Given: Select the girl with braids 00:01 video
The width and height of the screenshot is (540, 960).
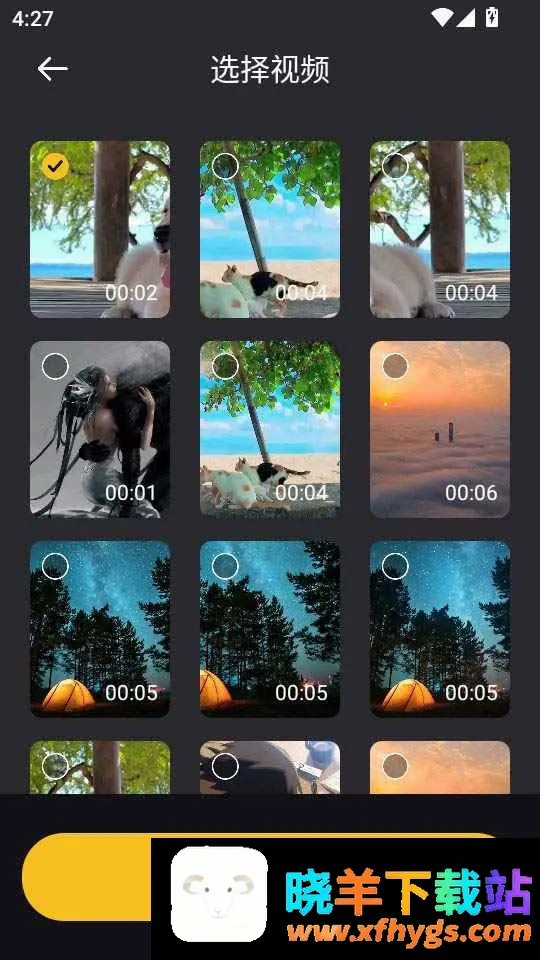Looking at the screenshot, I should pos(100,429).
